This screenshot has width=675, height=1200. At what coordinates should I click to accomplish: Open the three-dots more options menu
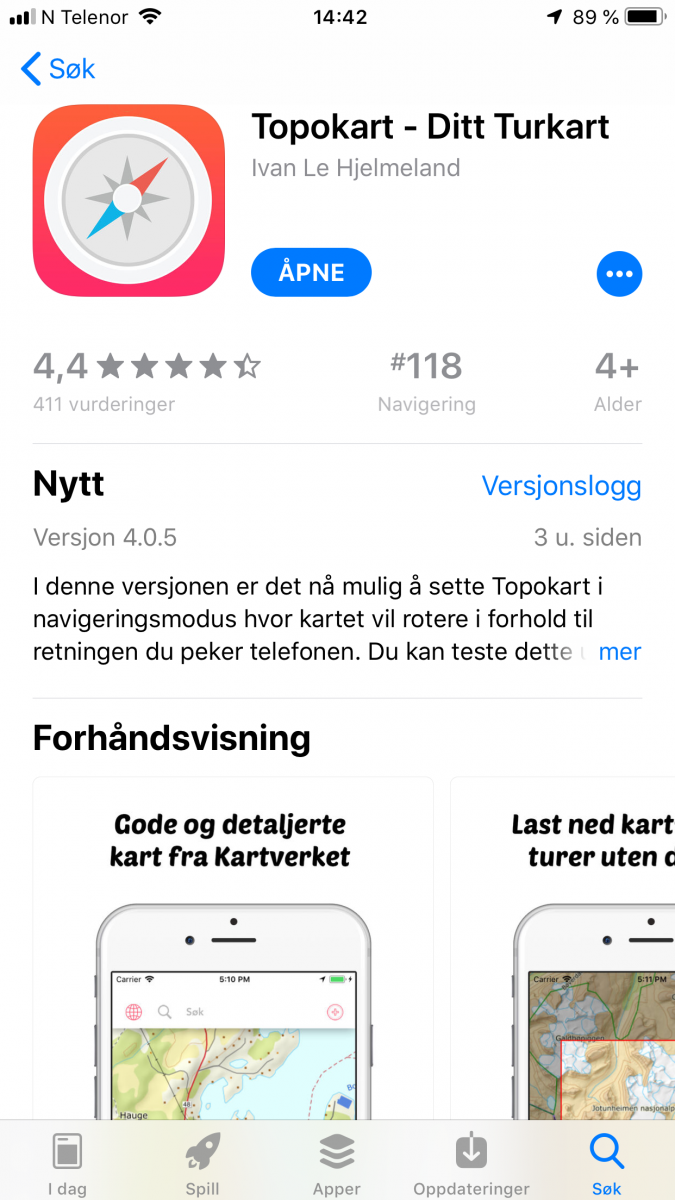coord(619,273)
